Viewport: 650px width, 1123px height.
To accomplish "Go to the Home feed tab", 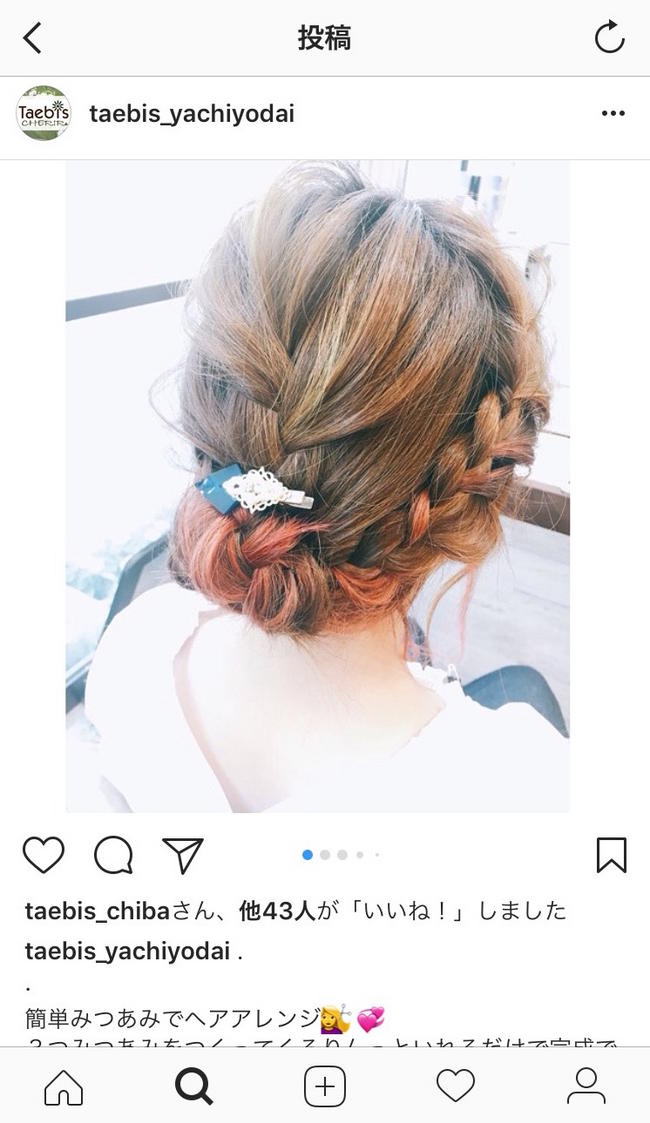I will coord(64,1086).
